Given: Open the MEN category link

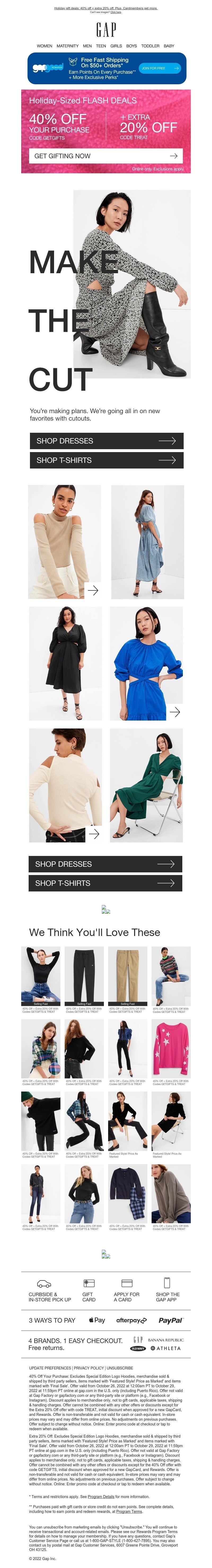Looking at the screenshot, I should pyautogui.click(x=87, y=46).
